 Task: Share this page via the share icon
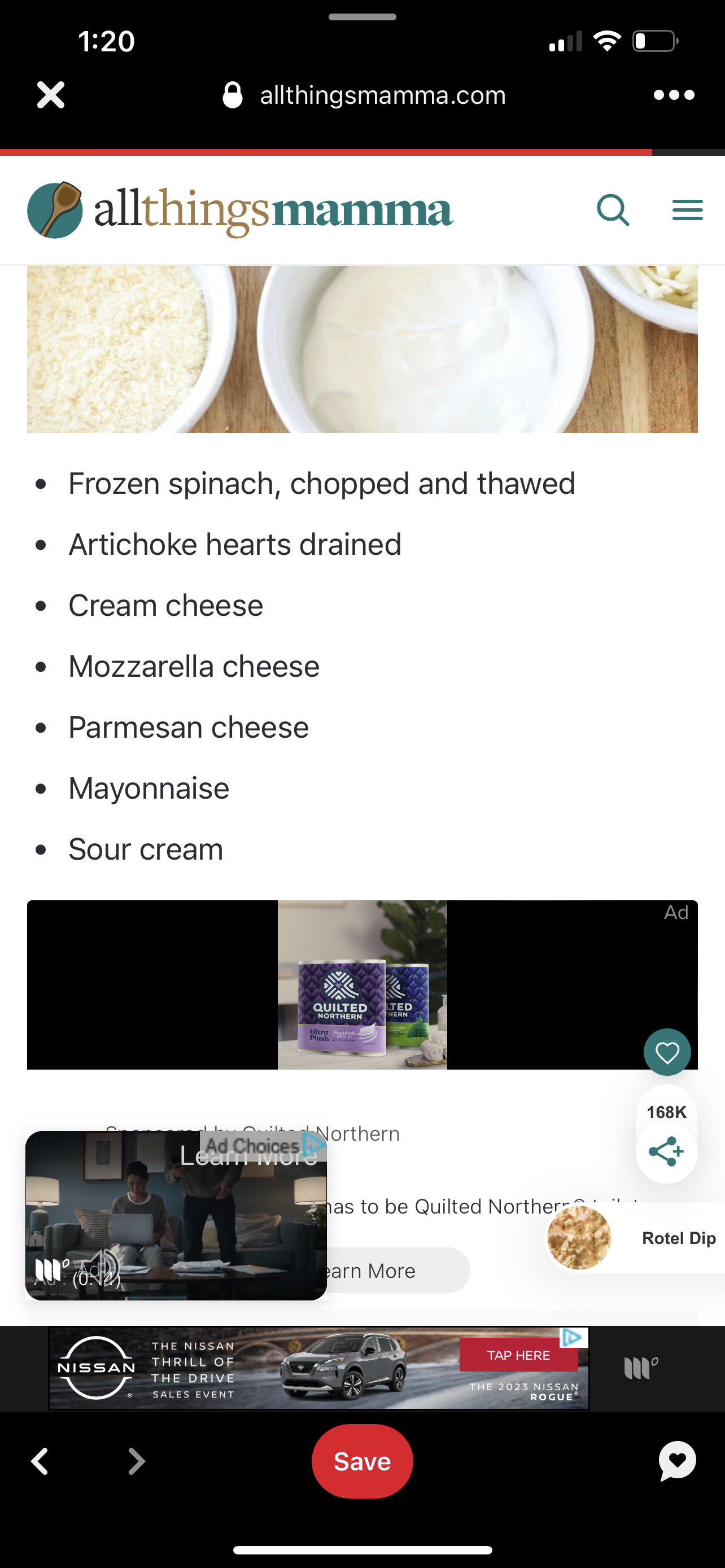[666, 1151]
